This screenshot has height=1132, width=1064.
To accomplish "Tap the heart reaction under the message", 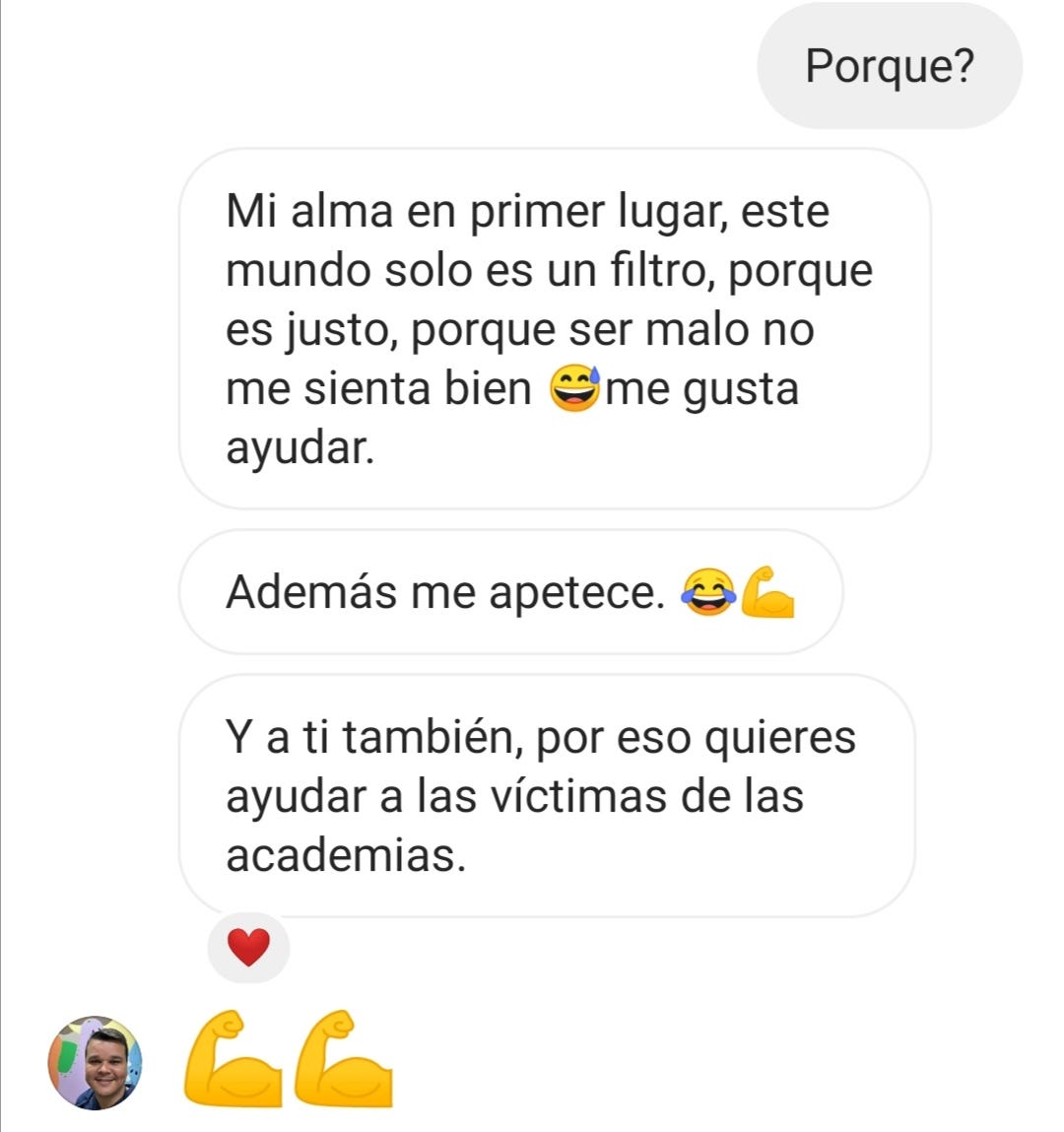I will click(x=248, y=948).
